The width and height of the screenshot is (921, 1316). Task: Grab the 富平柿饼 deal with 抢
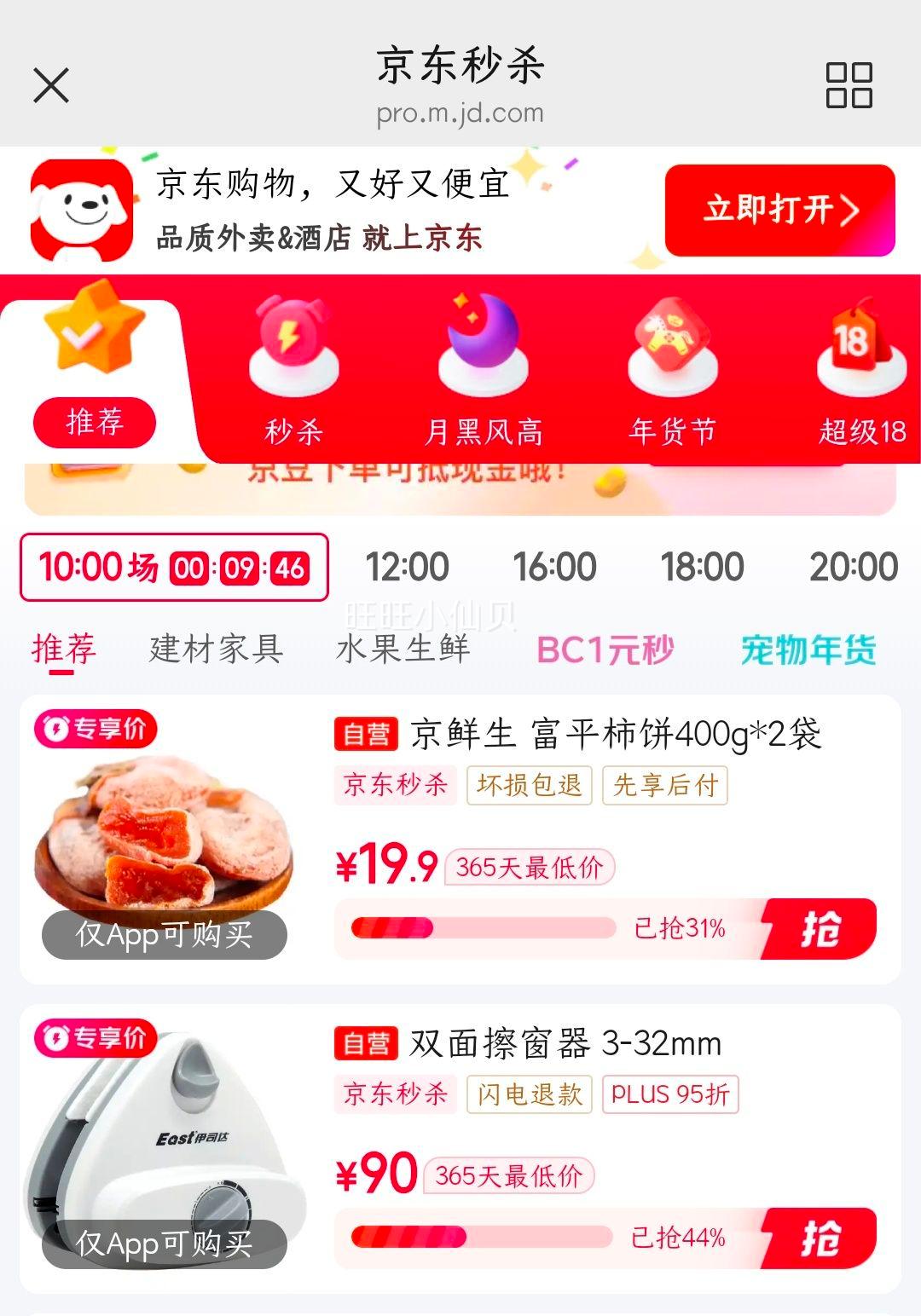[820, 929]
